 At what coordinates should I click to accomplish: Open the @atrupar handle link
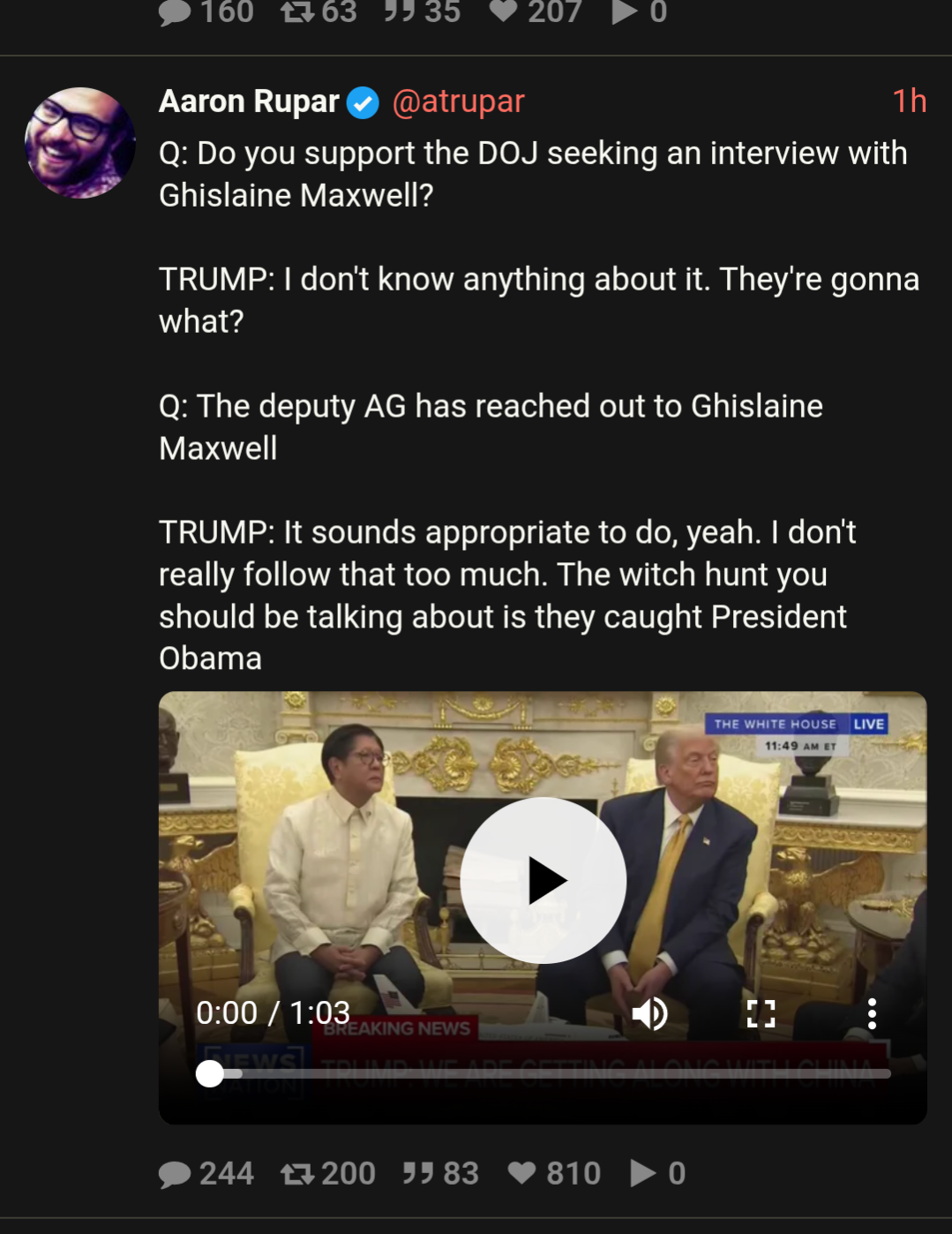[x=458, y=102]
